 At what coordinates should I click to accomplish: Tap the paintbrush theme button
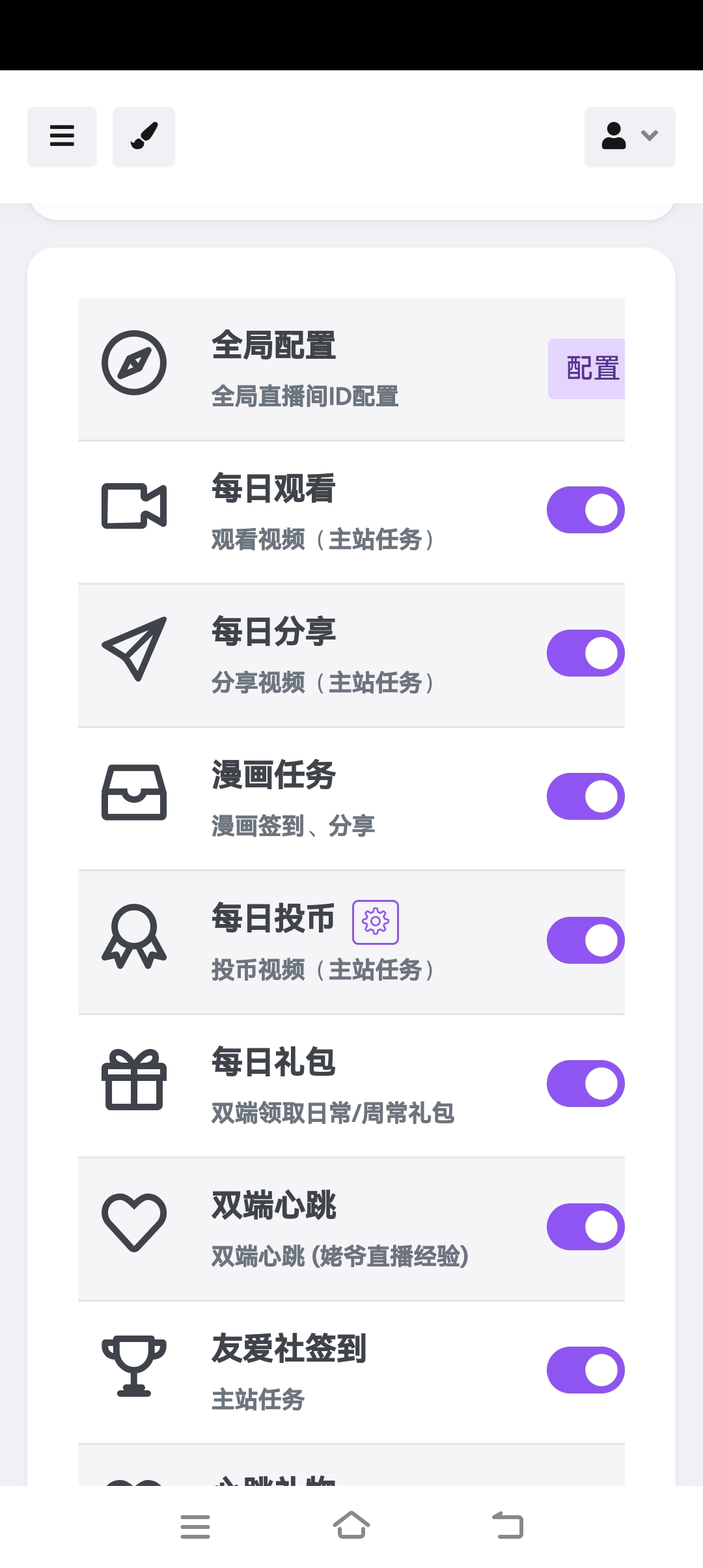pyautogui.click(x=144, y=137)
